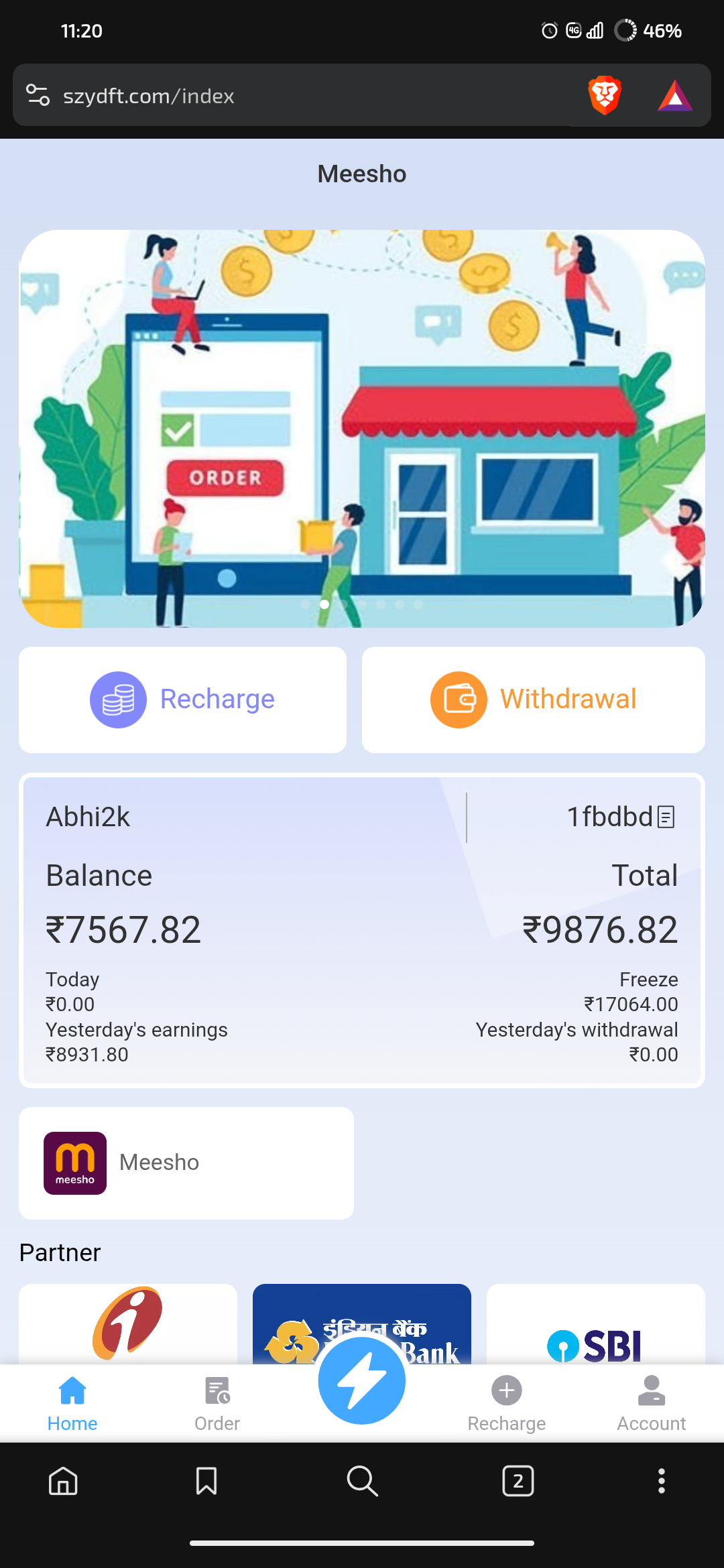View site settings icon in address bar
The image size is (724, 1568).
click(38, 95)
